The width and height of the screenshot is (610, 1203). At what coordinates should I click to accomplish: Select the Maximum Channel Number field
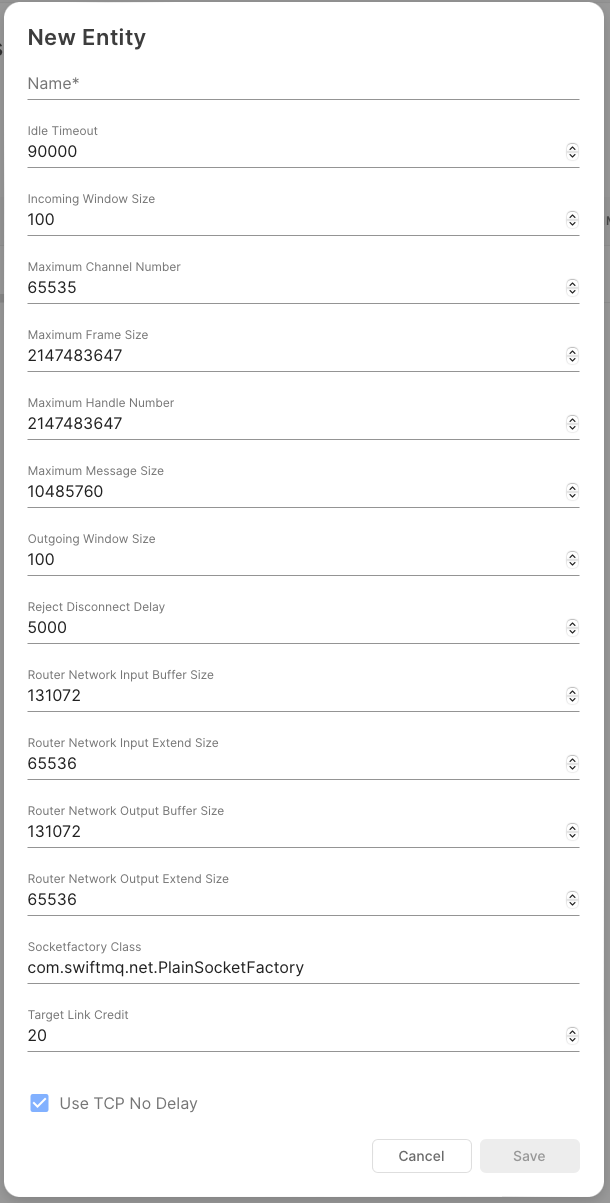290,288
